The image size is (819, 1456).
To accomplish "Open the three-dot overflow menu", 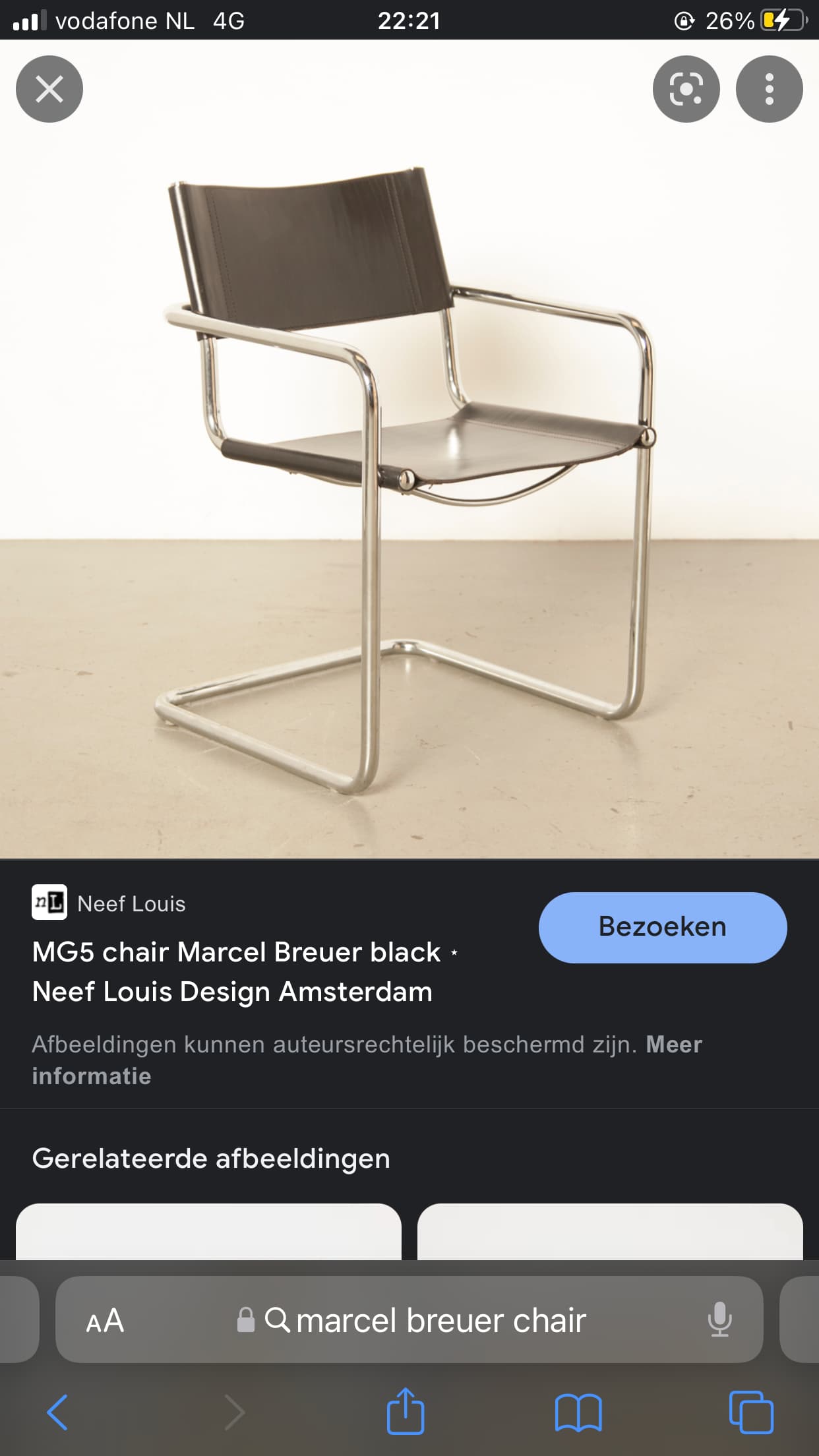I will tap(769, 89).
